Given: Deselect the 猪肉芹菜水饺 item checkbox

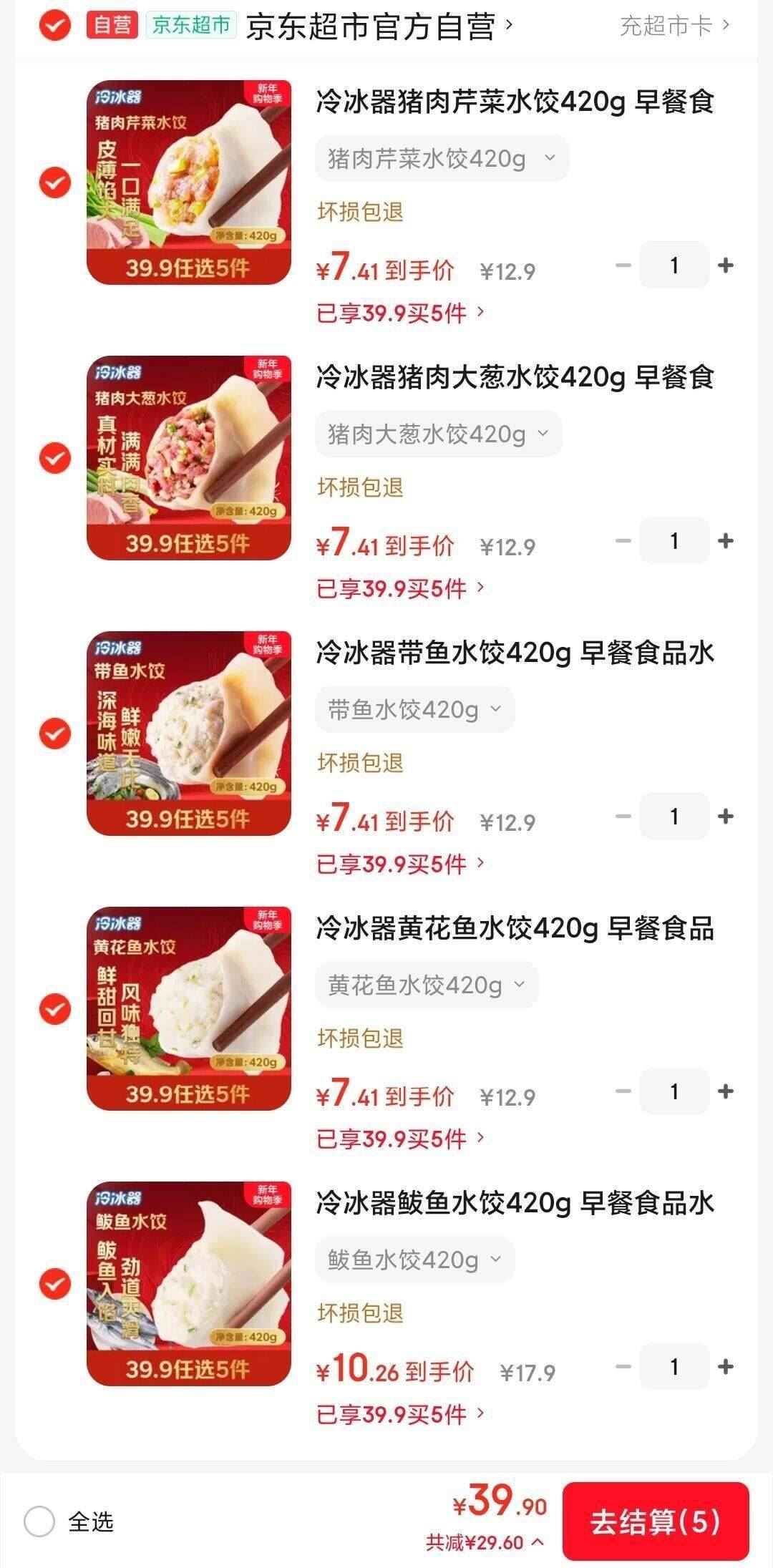Looking at the screenshot, I should pos(54,182).
